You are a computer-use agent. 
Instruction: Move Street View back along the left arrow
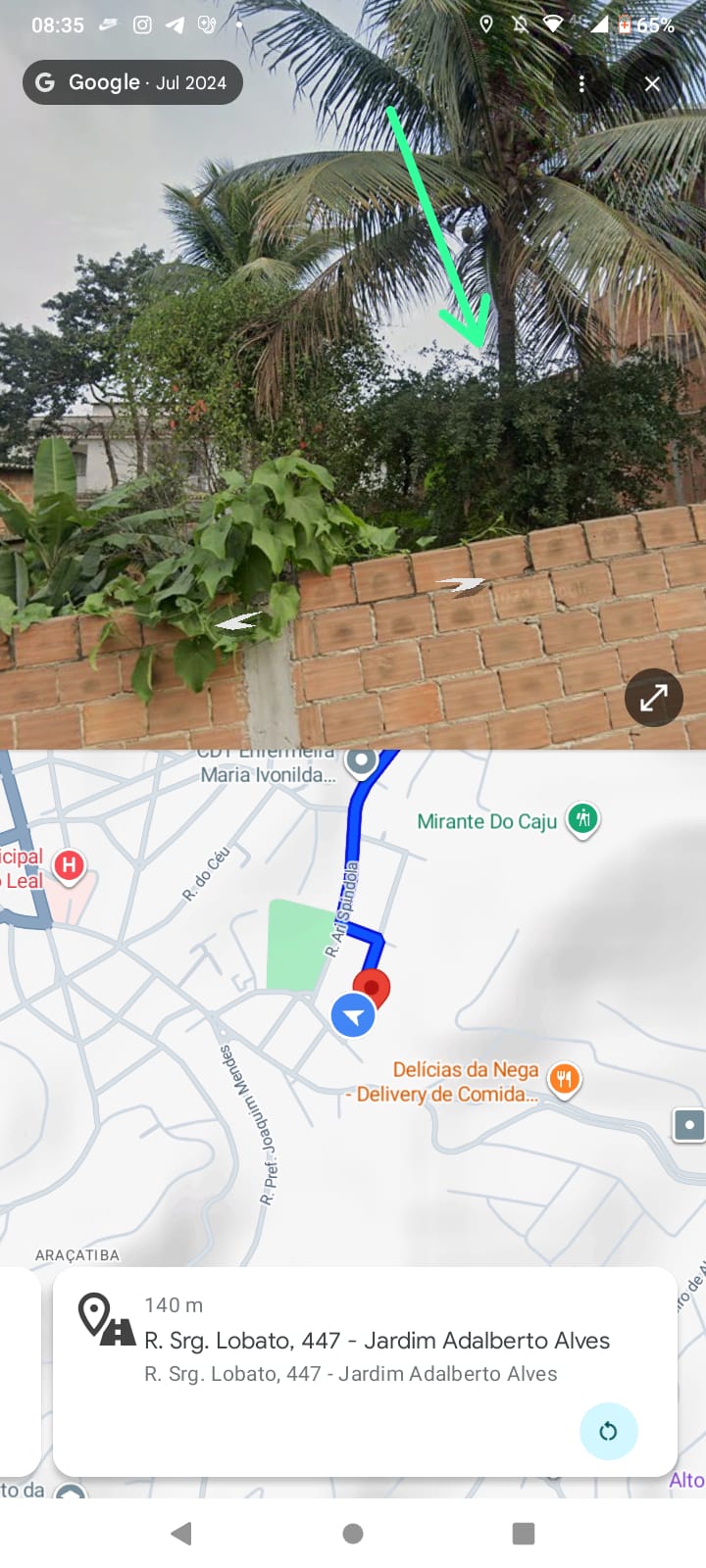tap(238, 621)
